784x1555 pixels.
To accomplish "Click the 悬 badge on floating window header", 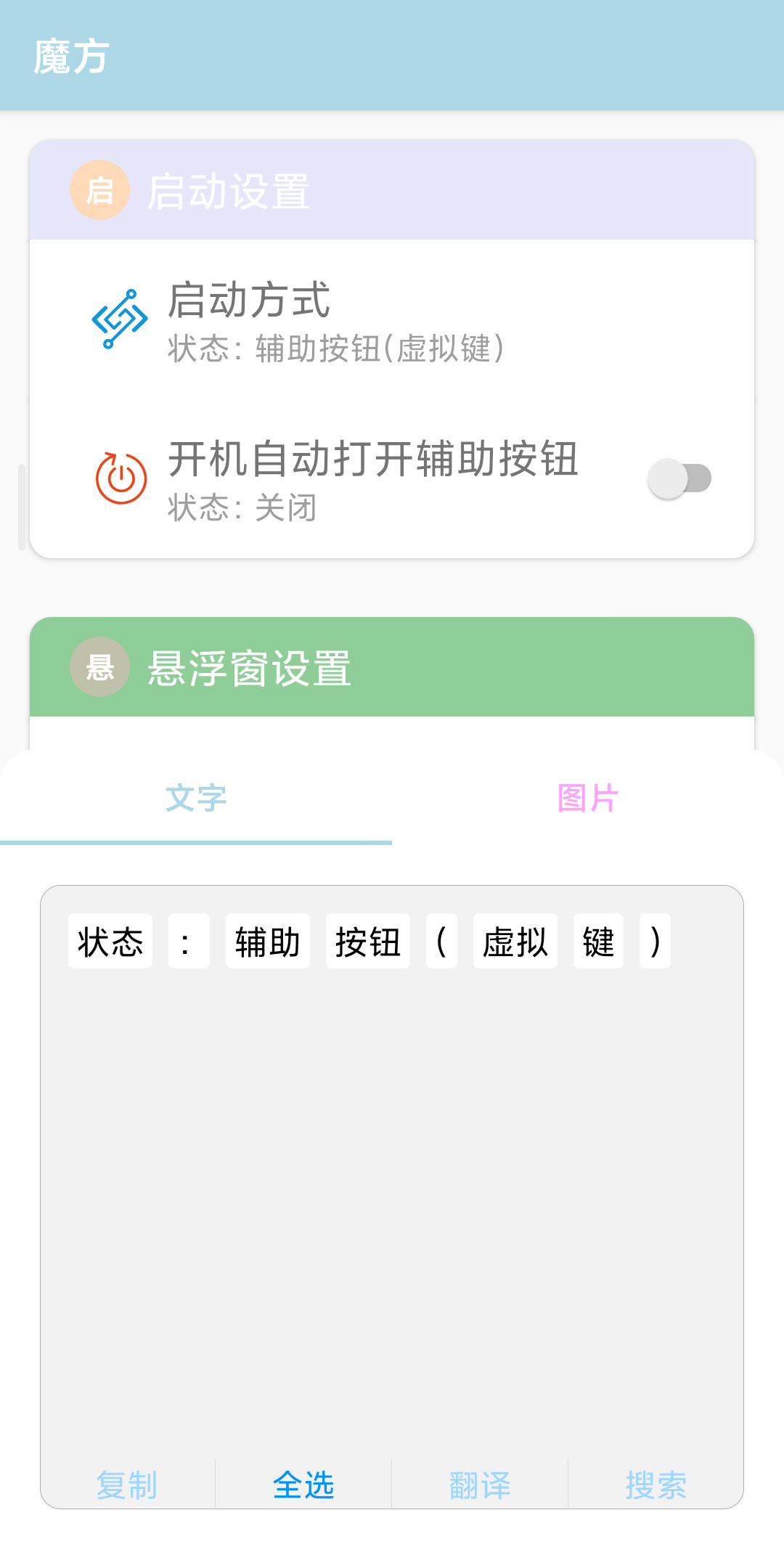I will 99,669.
